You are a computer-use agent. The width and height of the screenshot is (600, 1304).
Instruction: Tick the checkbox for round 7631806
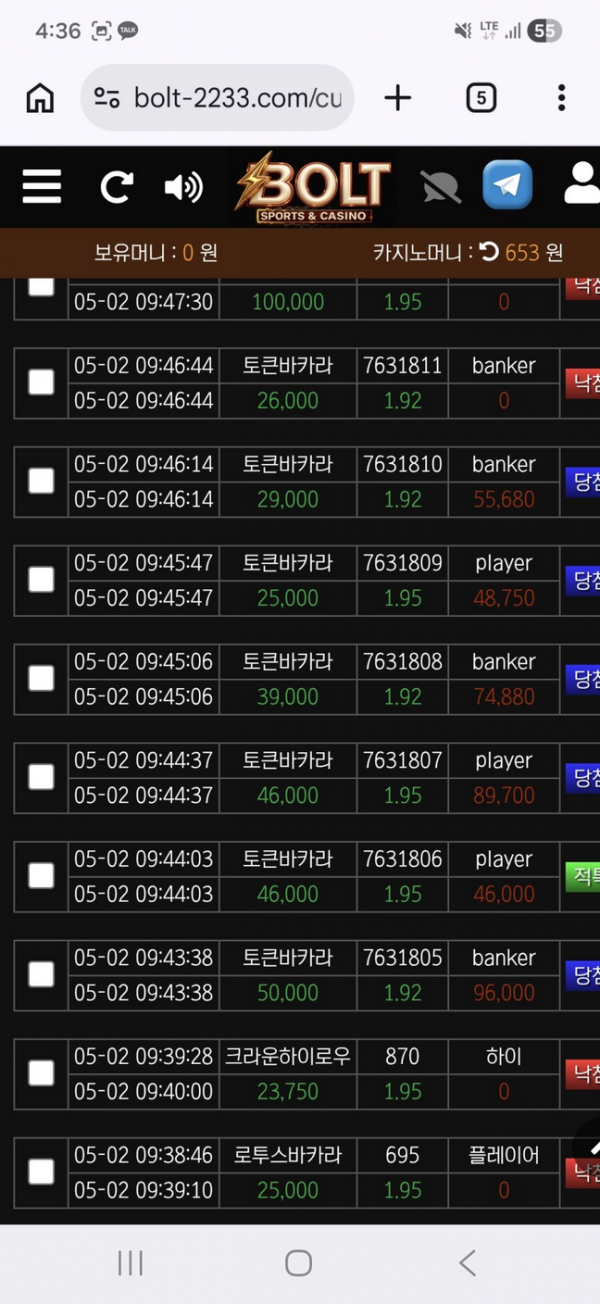(41, 876)
